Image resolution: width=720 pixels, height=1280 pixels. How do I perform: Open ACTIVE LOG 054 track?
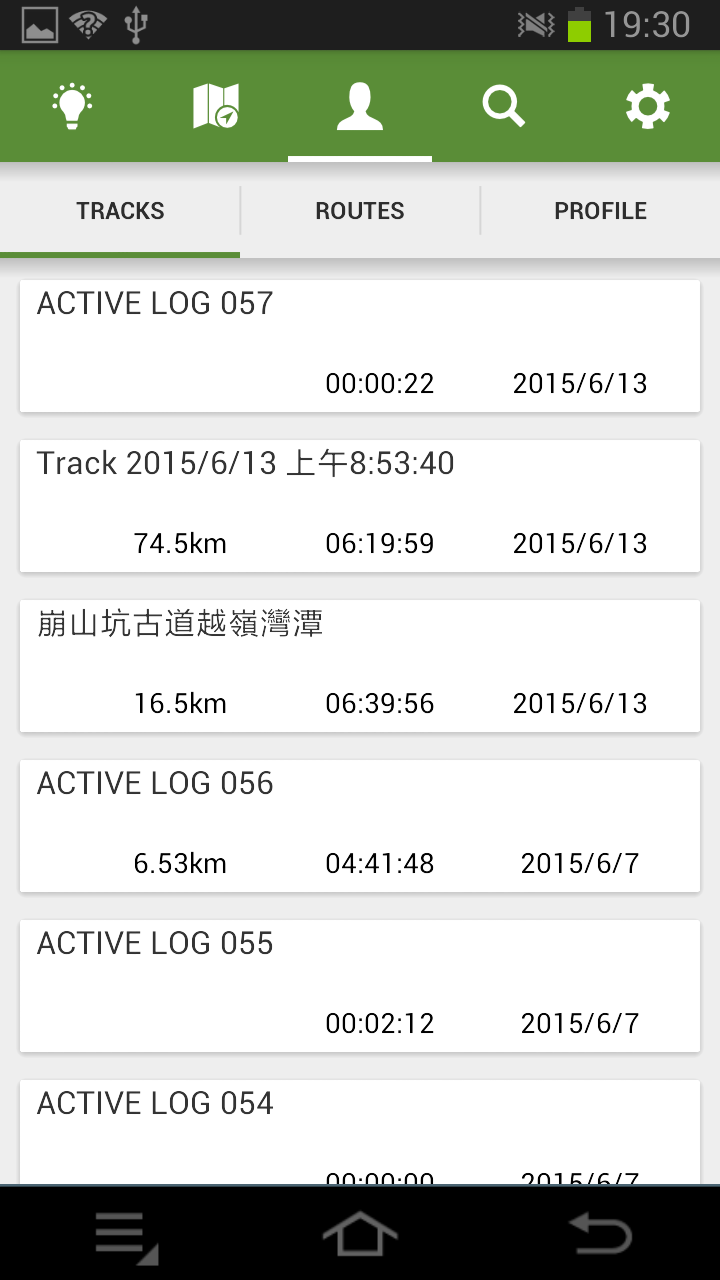click(x=360, y=1133)
